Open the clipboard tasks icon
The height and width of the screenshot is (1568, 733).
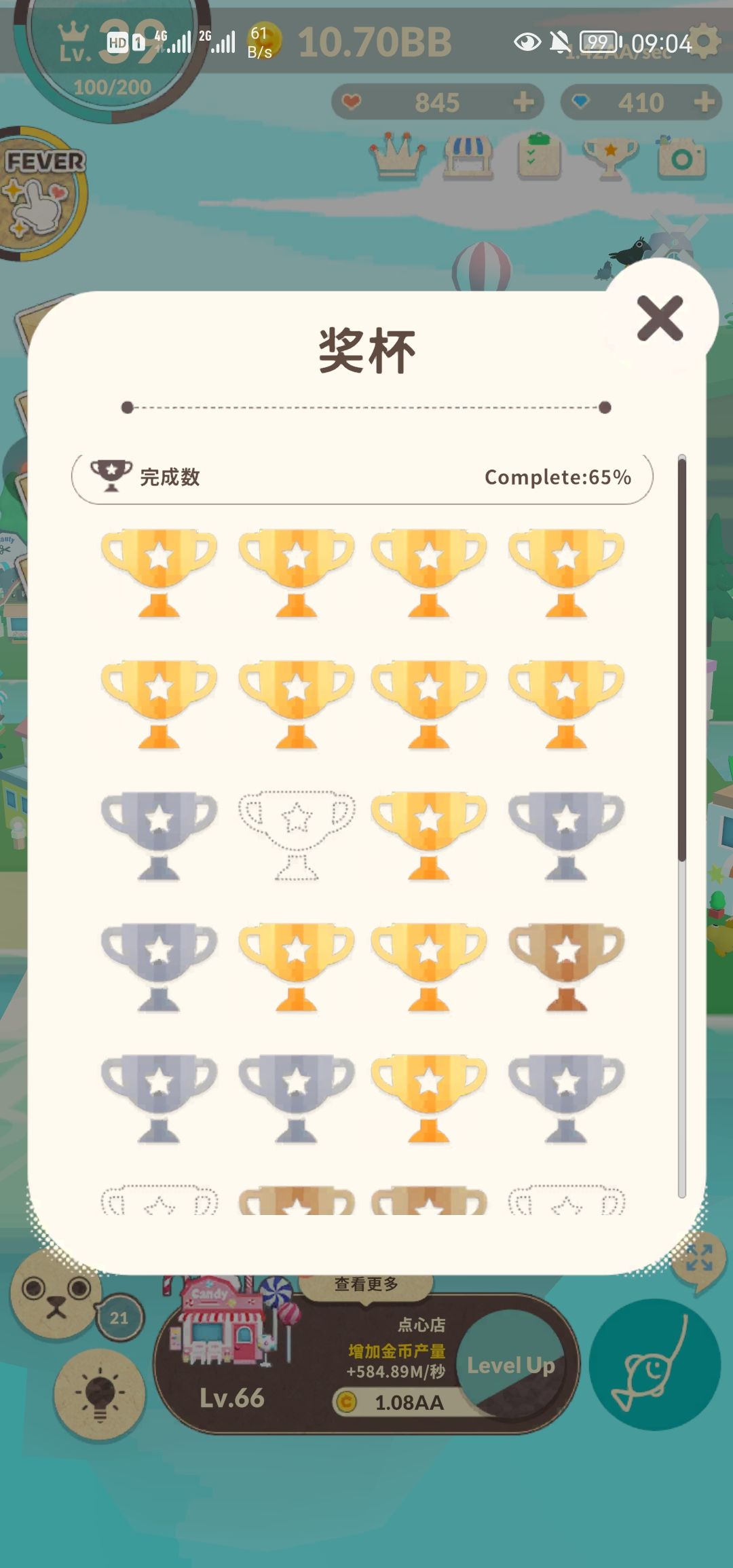538,157
